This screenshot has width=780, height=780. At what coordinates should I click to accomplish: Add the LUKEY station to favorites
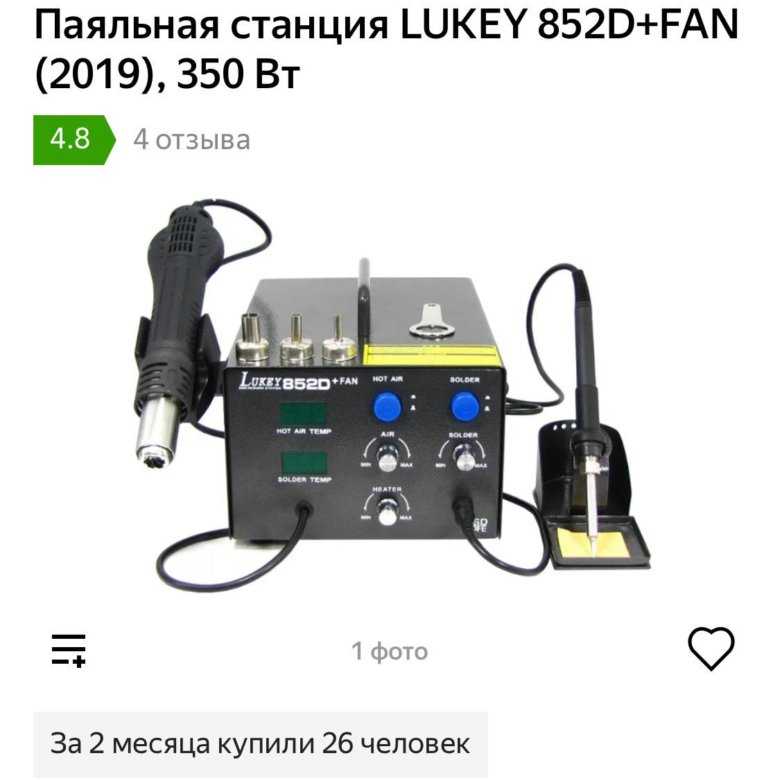point(711,649)
